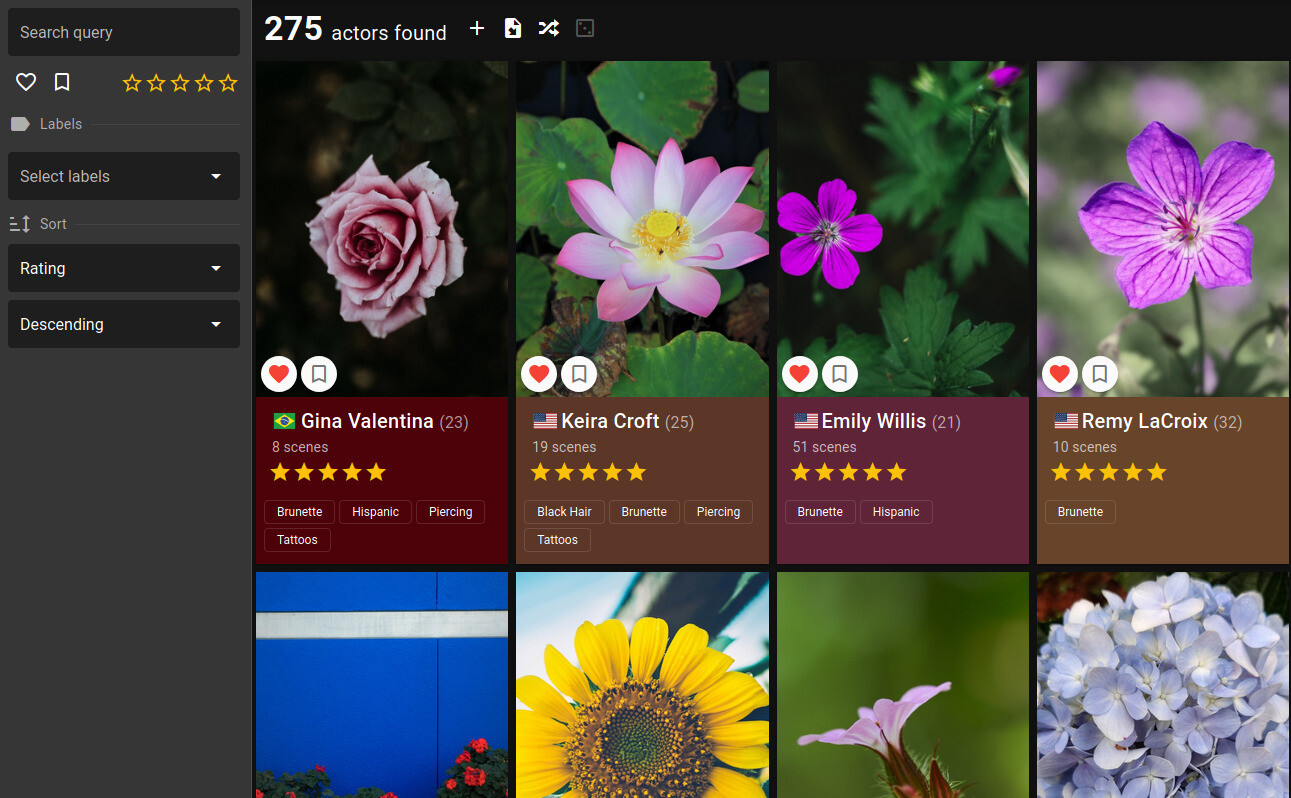Tap the import file icon
The image size is (1291, 798).
click(x=512, y=29)
